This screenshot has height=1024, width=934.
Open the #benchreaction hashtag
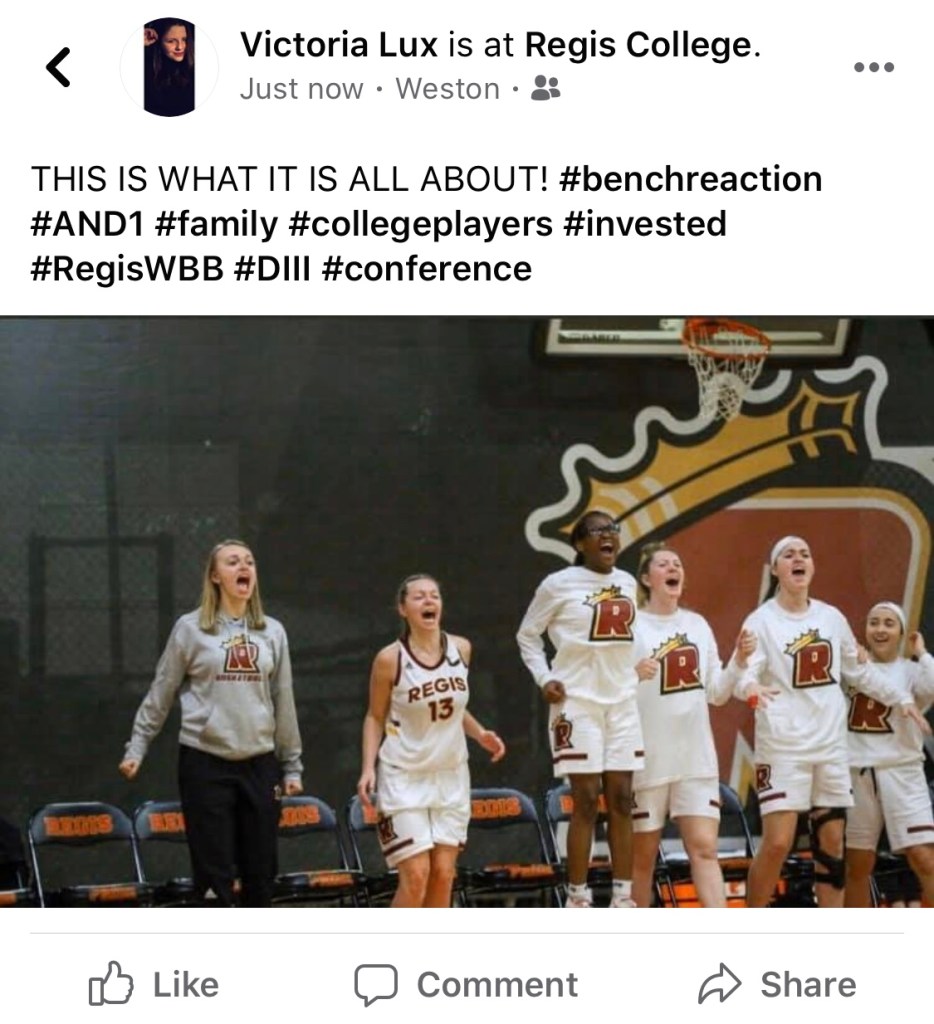click(x=690, y=179)
